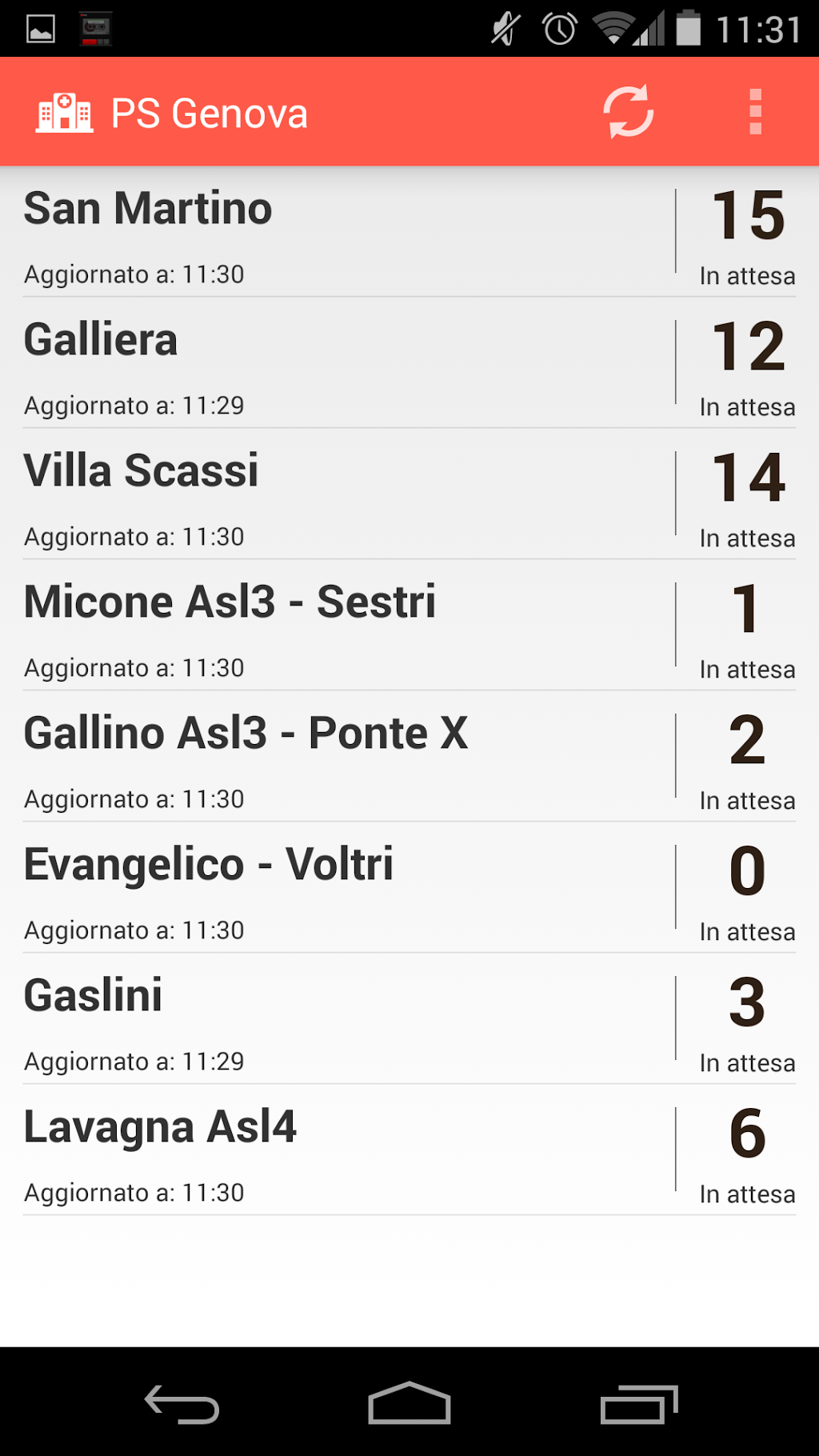Open the overflow menu
The width and height of the screenshot is (819, 1456).
tap(755, 112)
